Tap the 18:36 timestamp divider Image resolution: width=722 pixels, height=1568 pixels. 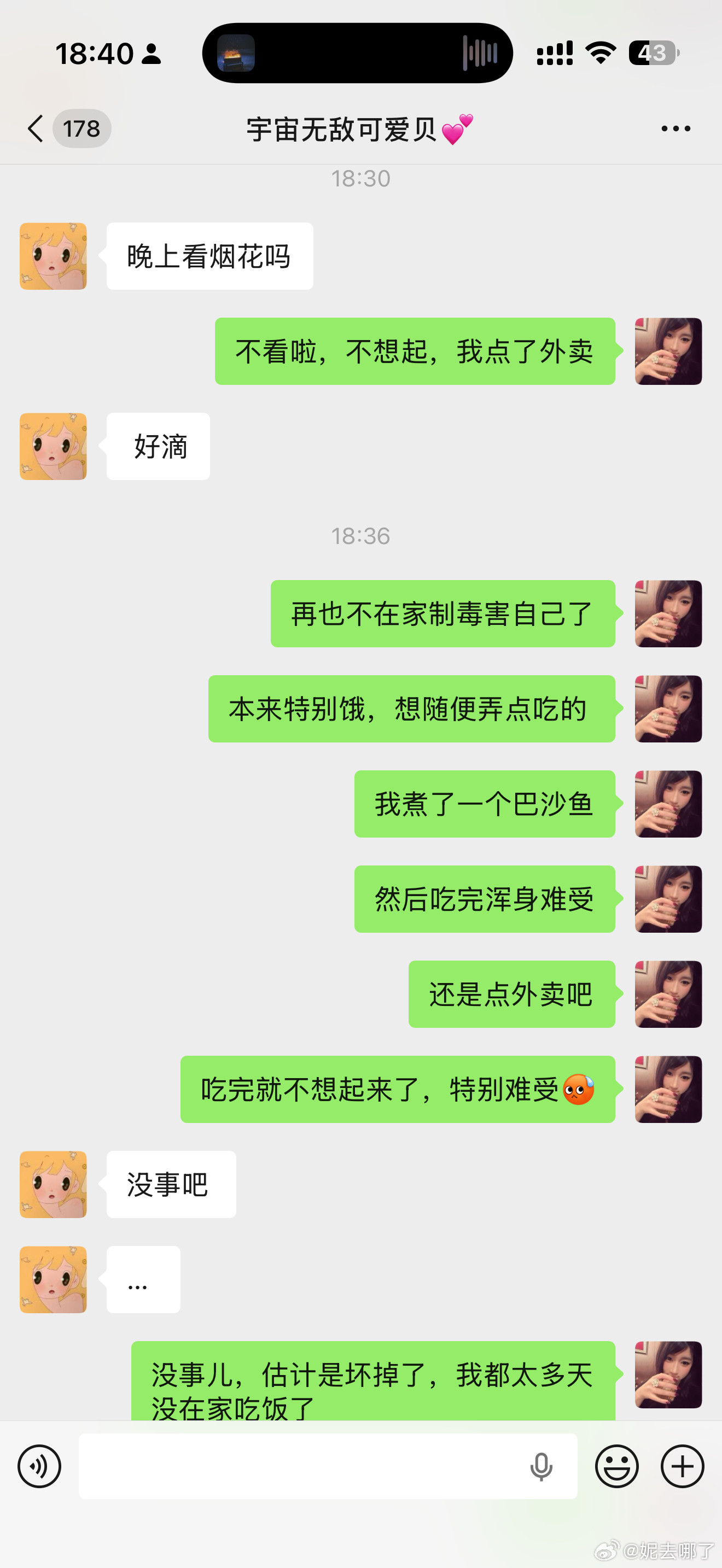(361, 536)
